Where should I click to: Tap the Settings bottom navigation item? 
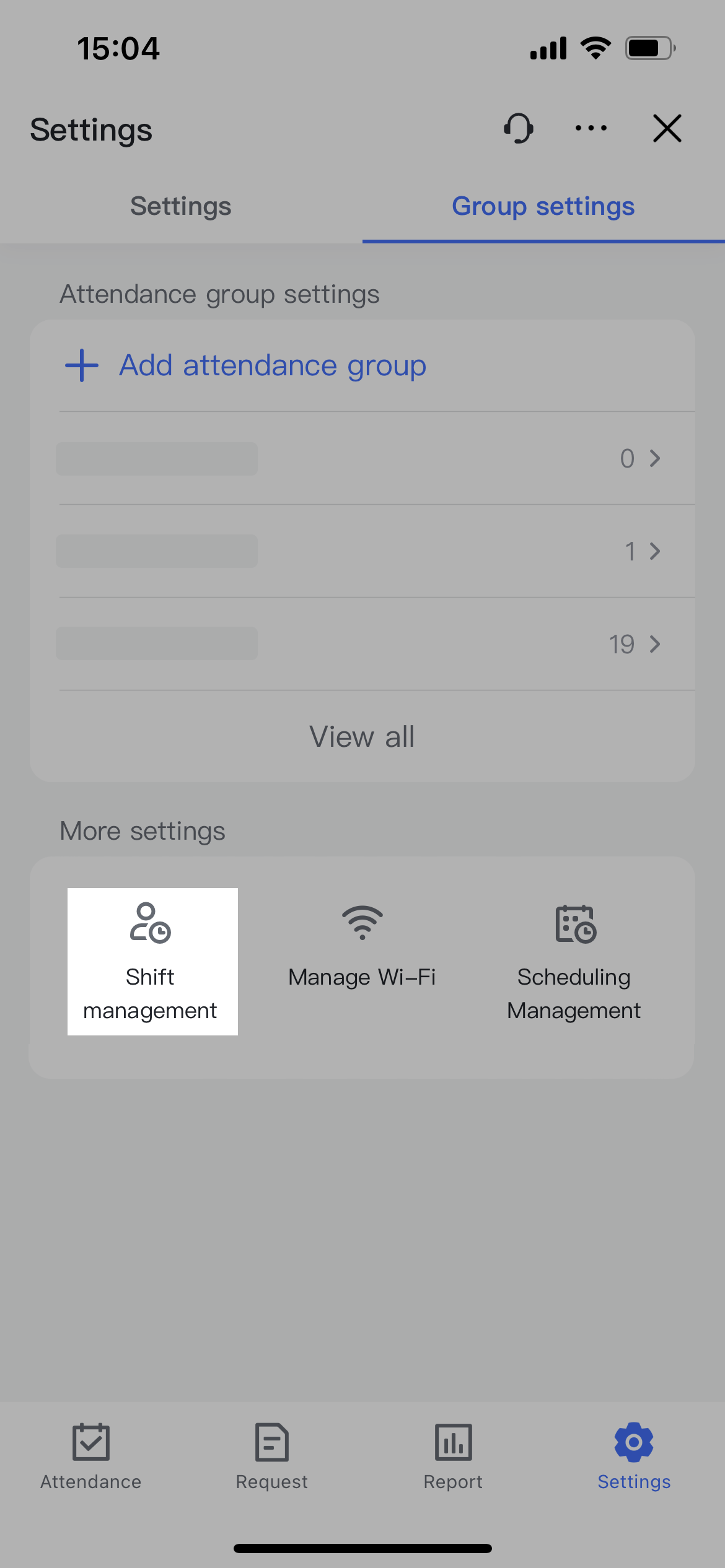point(634,1457)
